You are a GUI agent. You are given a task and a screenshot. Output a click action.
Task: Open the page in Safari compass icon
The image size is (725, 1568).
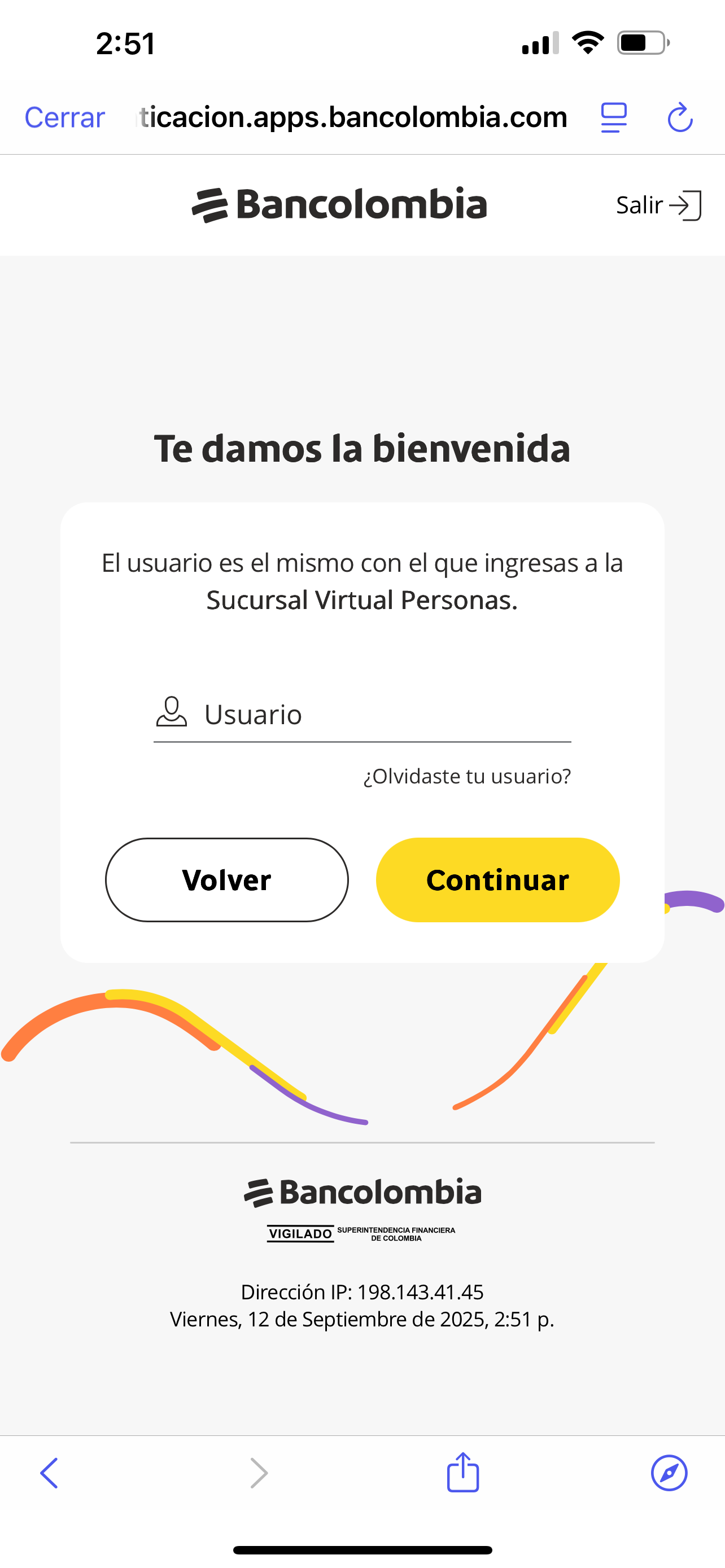pos(669,1473)
